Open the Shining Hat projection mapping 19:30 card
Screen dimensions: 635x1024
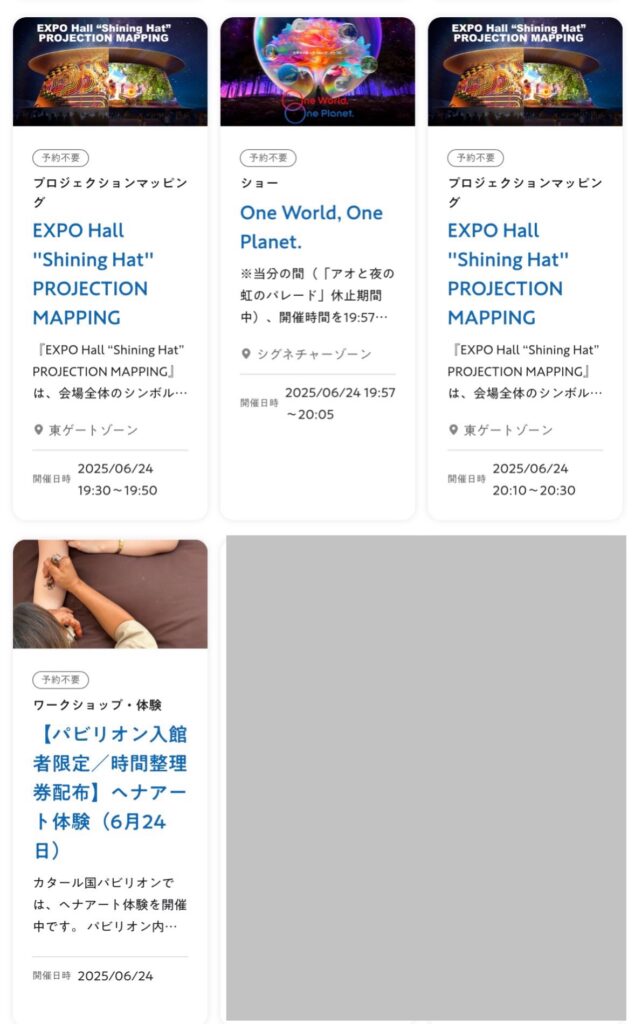click(x=90, y=274)
